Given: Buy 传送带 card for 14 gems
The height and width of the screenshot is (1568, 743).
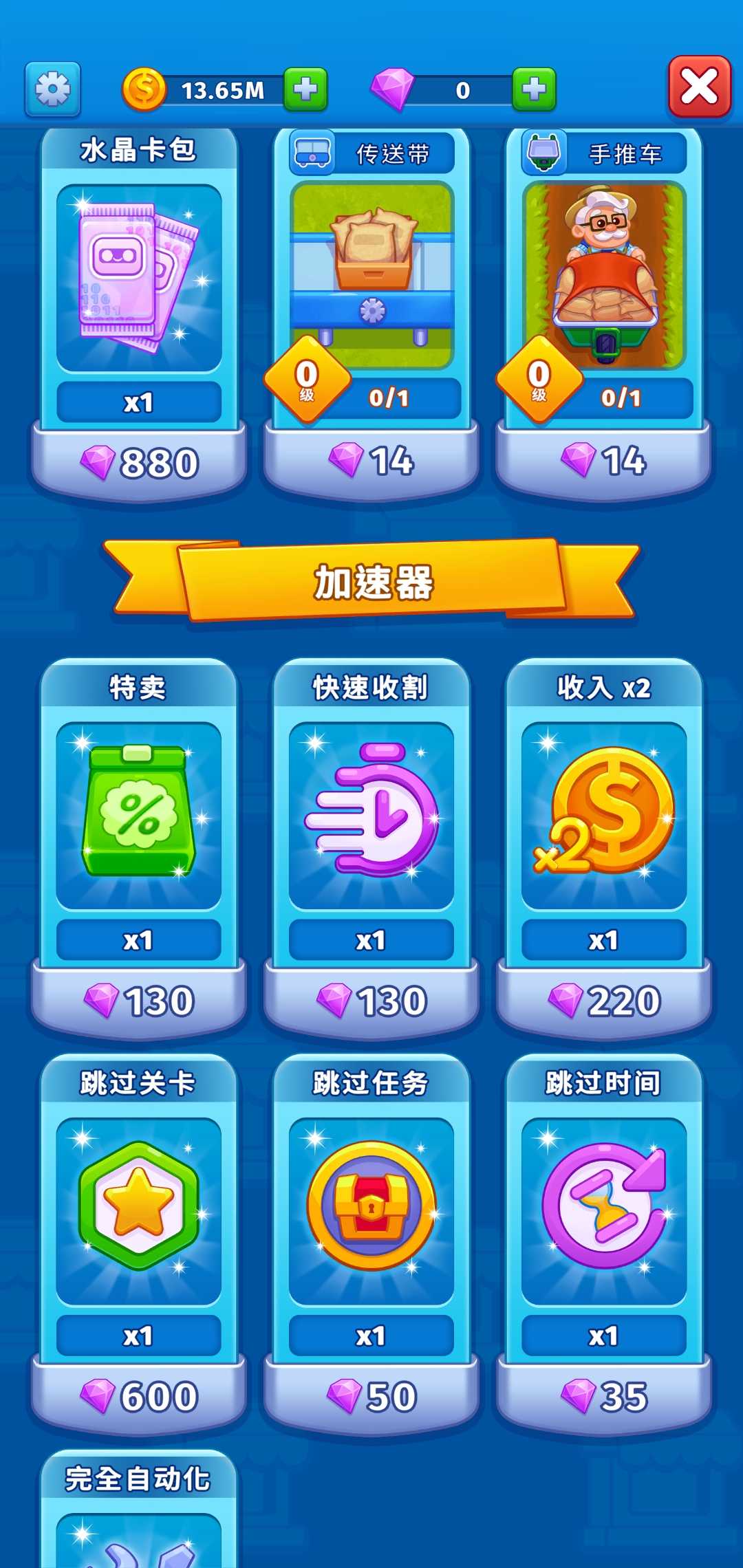Looking at the screenshot, I should 371,461.
